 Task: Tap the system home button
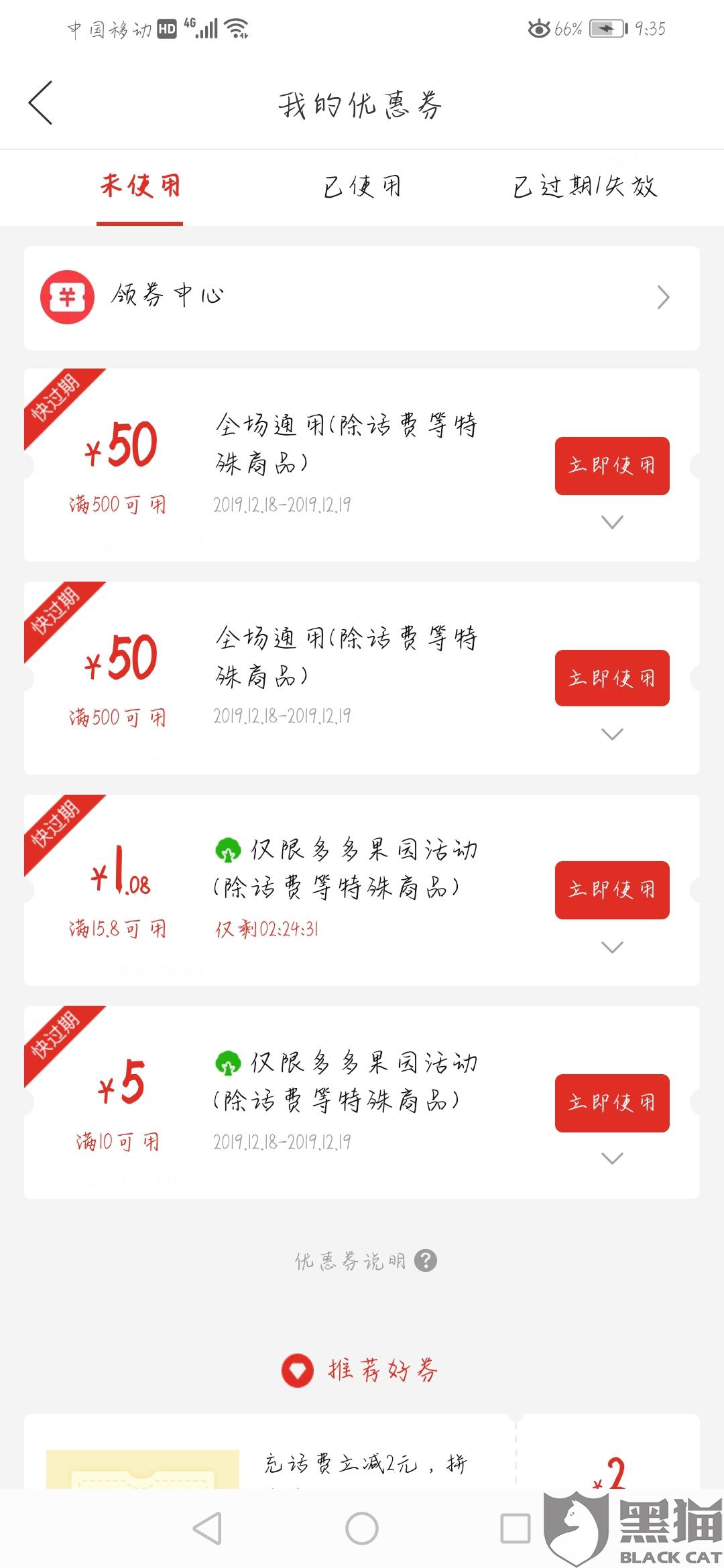click(362, 1529)
